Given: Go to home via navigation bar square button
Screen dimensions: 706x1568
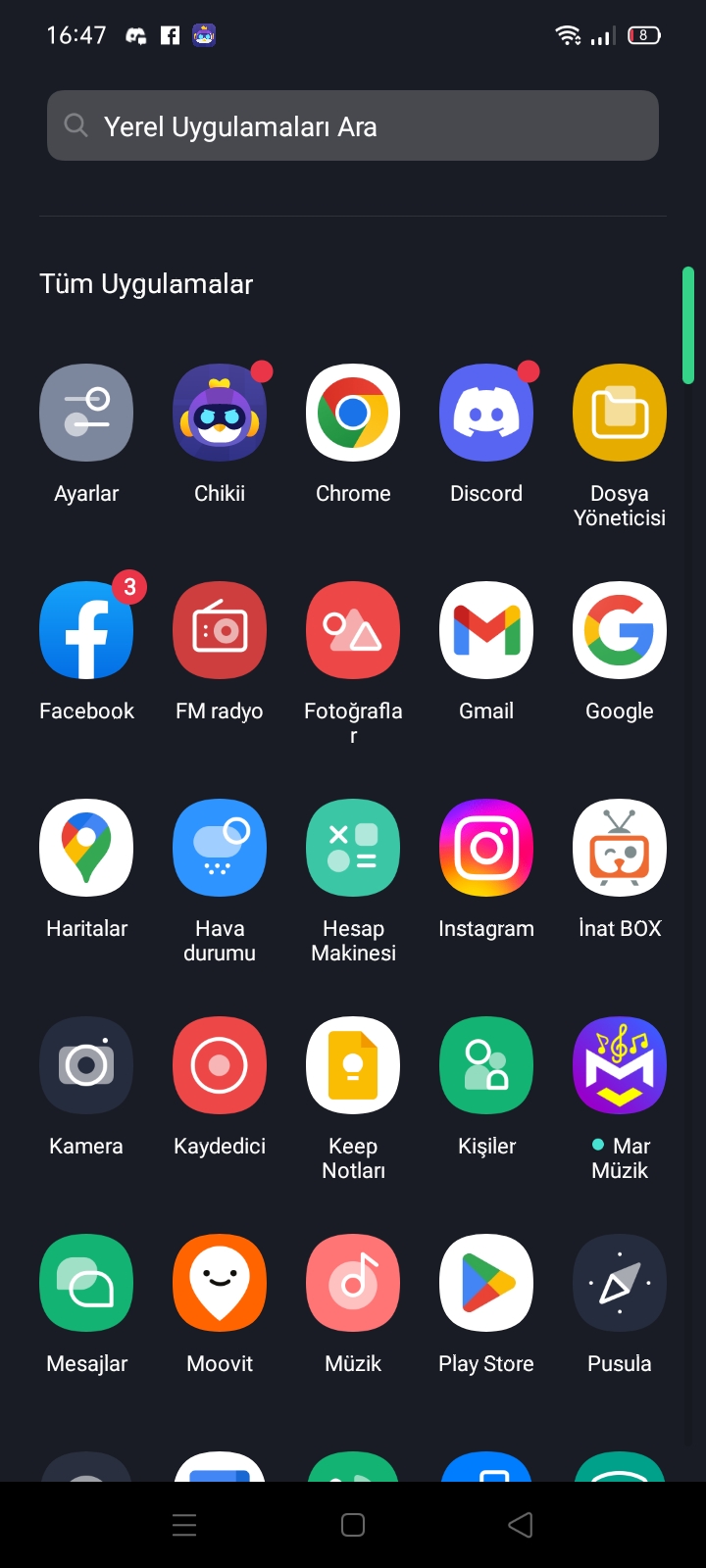Looking at the screenshot, I should 353,1525.
